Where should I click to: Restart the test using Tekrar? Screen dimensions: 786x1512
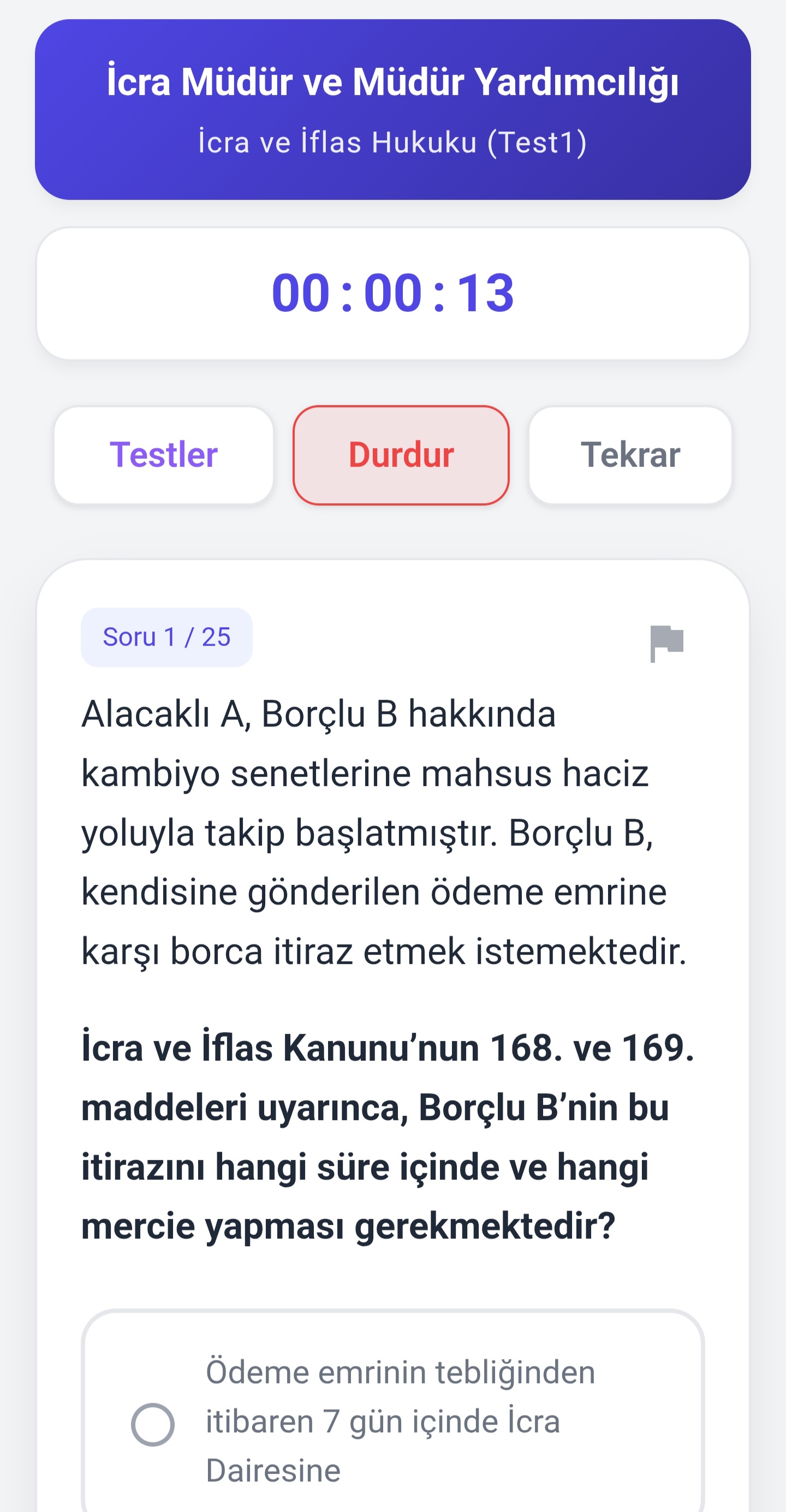tap(630, 454)
